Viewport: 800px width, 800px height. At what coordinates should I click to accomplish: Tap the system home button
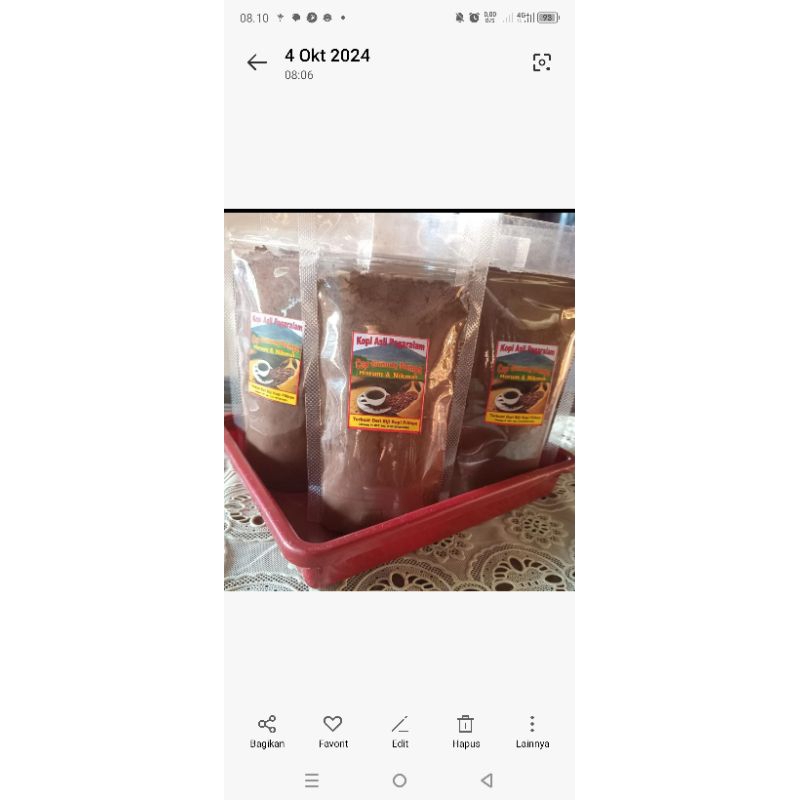point(400,780)
